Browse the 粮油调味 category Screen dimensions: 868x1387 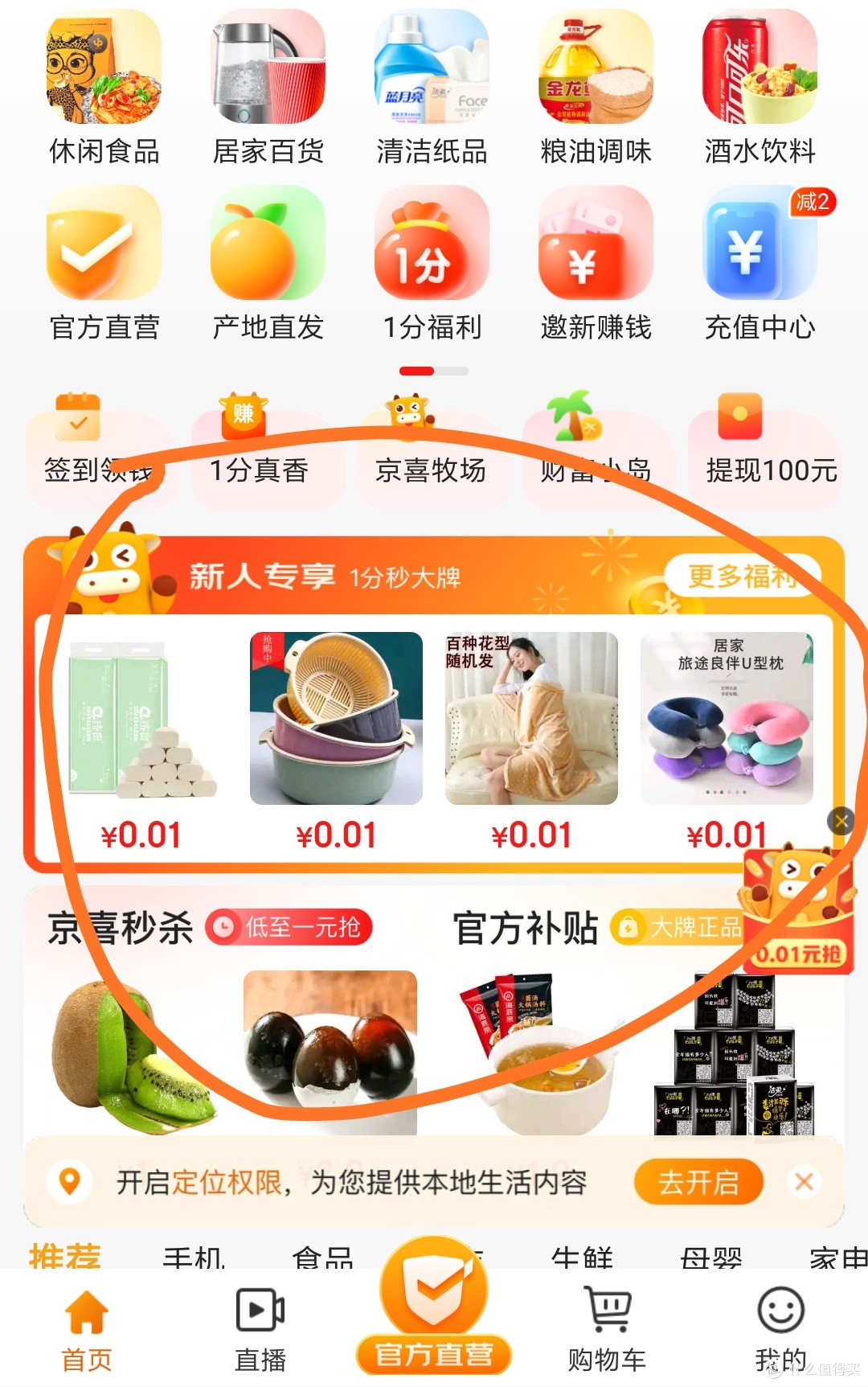(596, 88)
